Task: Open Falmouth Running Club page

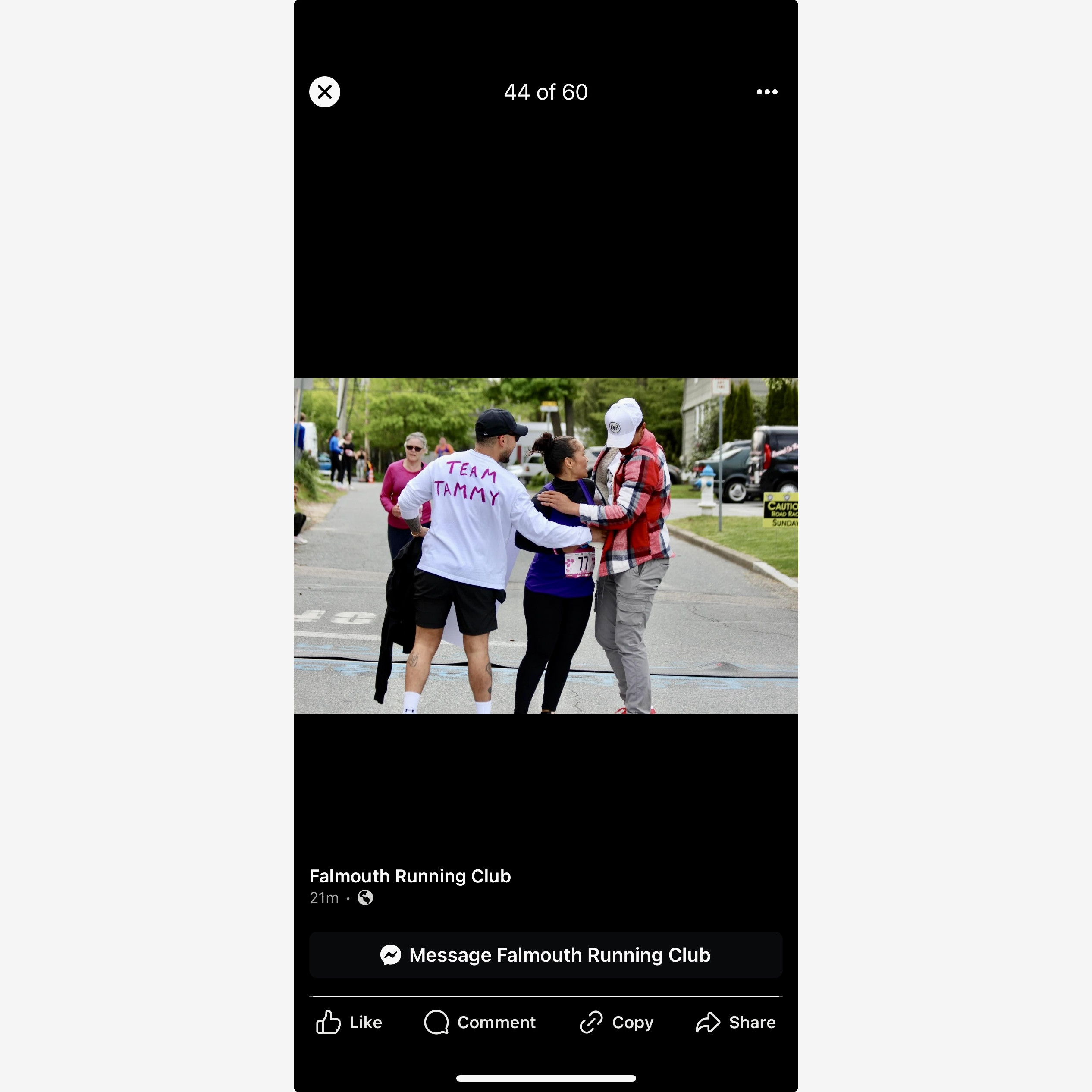Action: [x=410, y=876]
